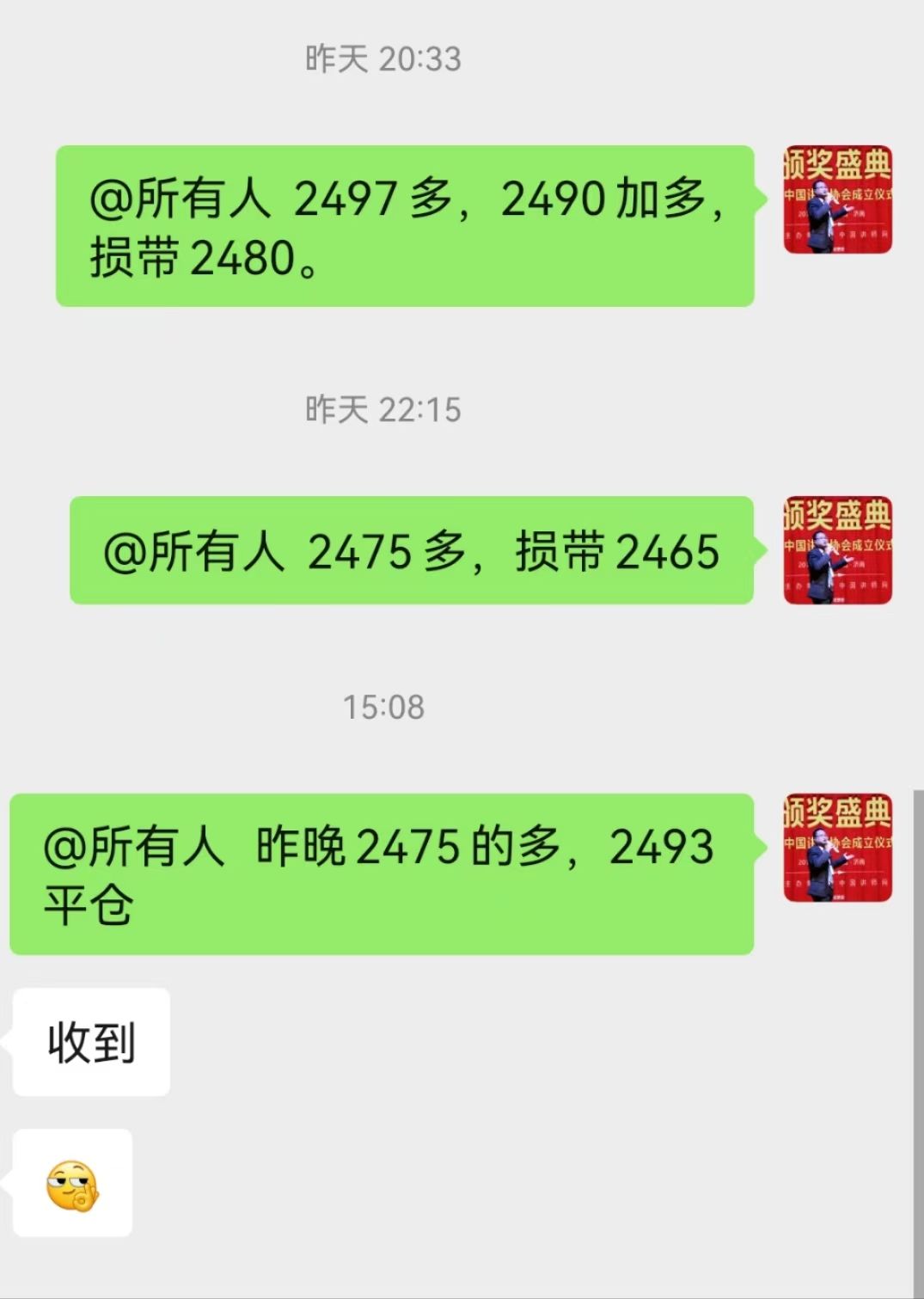The width and height of the screenshot is (924, 1299).
Task: Tap the emoji sticker bubble at bottom left
Action: (x=72, y=1184)
